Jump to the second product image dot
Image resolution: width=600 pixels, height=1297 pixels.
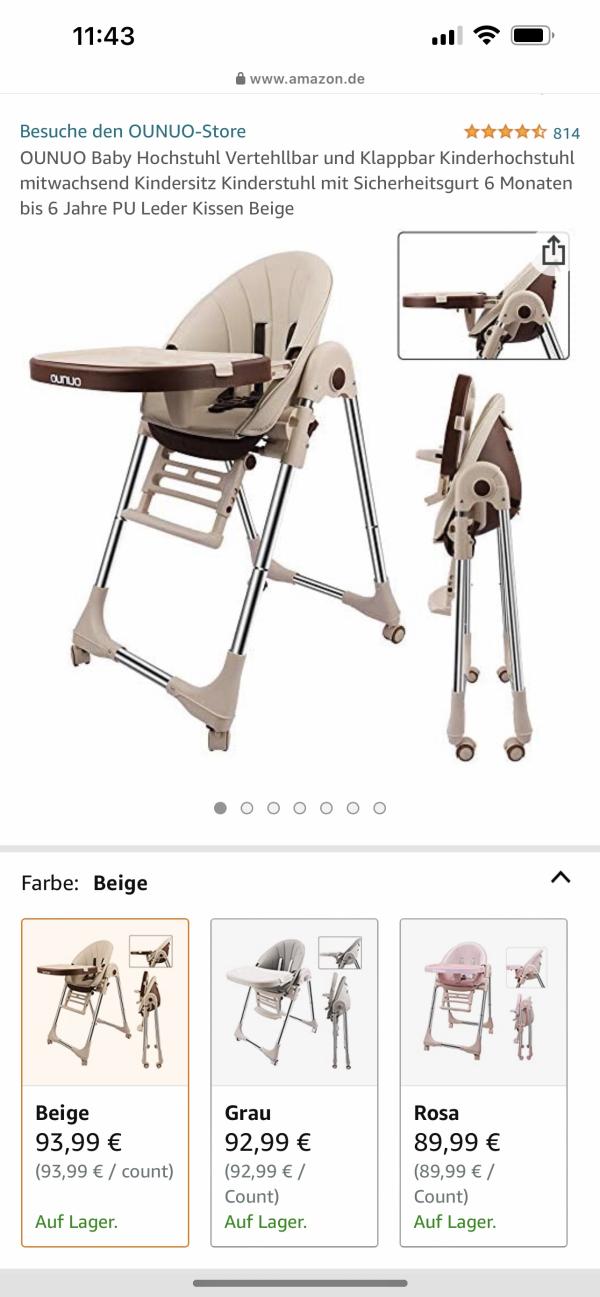click(247, 808)
